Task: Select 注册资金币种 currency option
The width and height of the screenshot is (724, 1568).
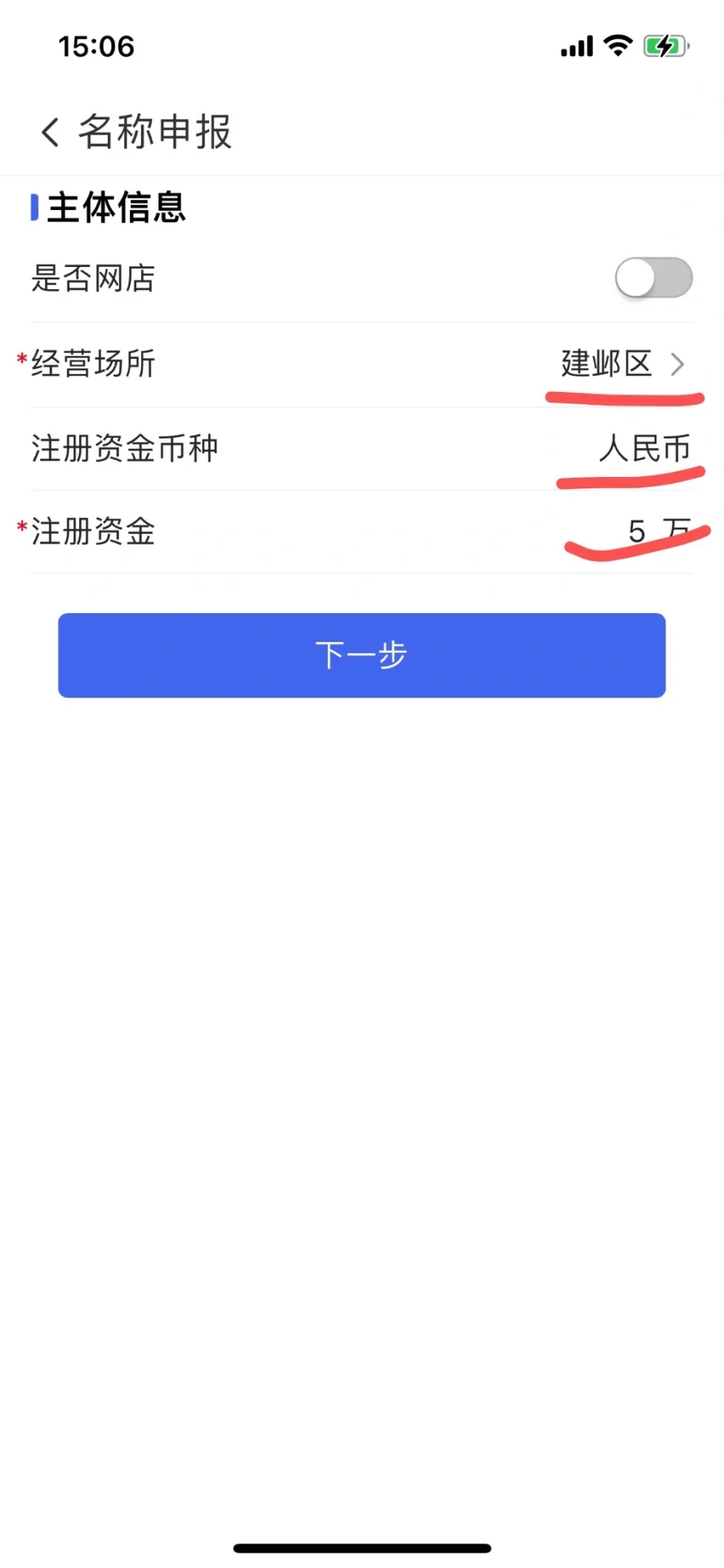Action: pos(643,448)
